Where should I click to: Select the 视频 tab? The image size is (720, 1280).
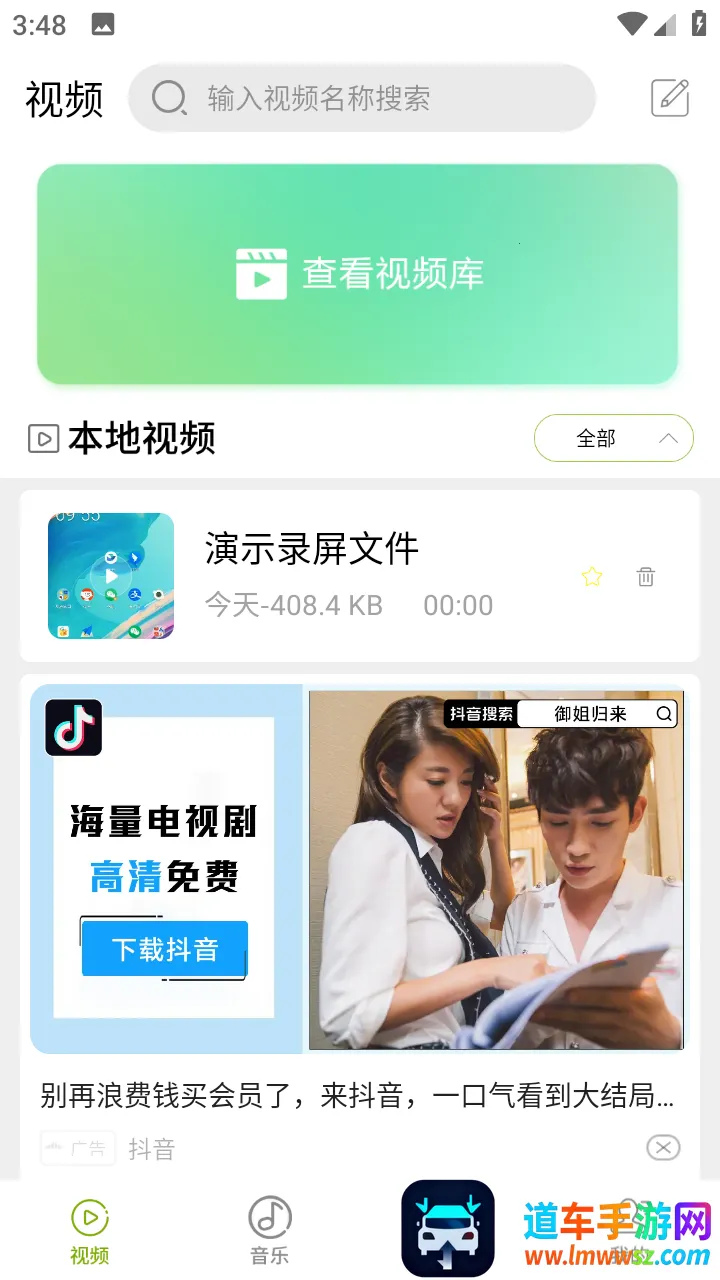(90, 1230)
